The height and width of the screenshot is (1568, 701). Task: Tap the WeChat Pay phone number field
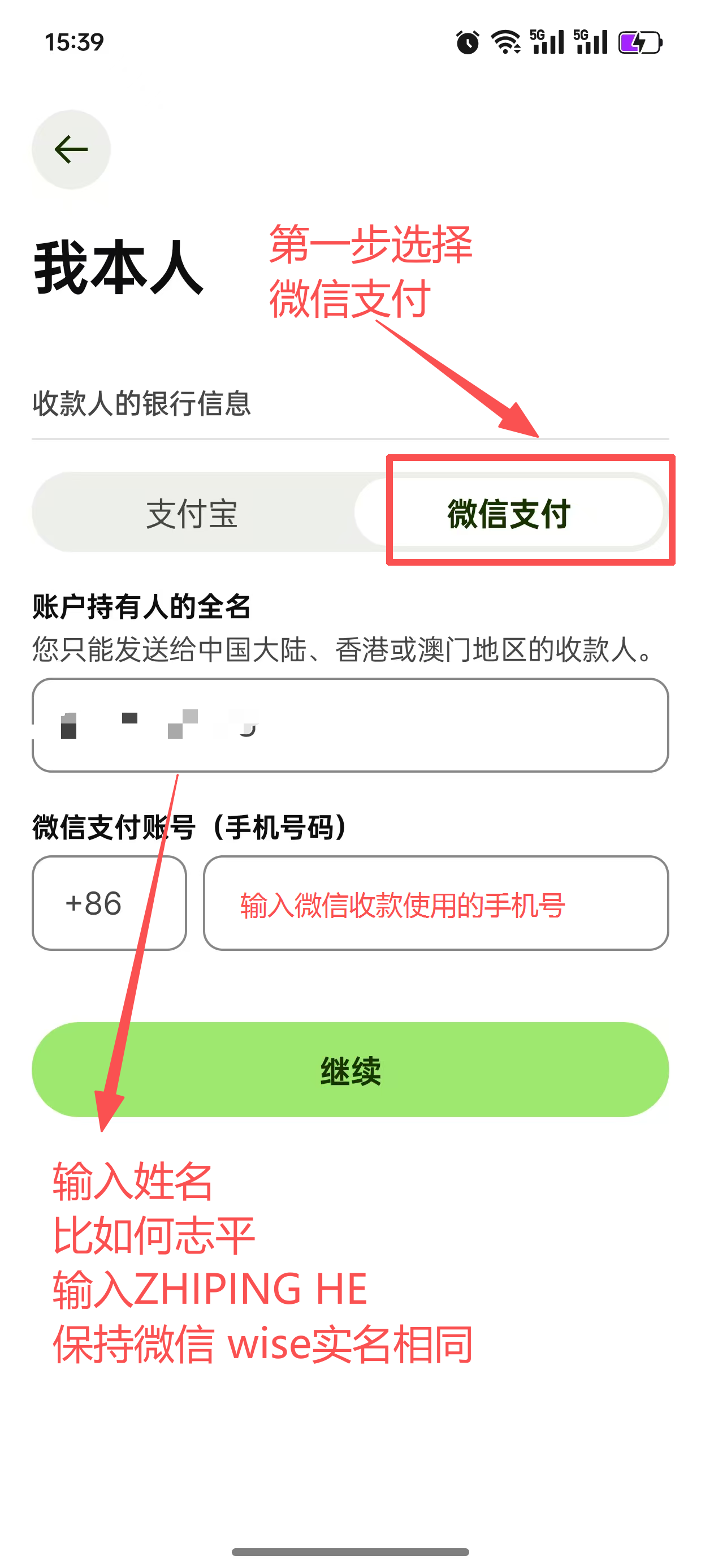pos(436,903)
